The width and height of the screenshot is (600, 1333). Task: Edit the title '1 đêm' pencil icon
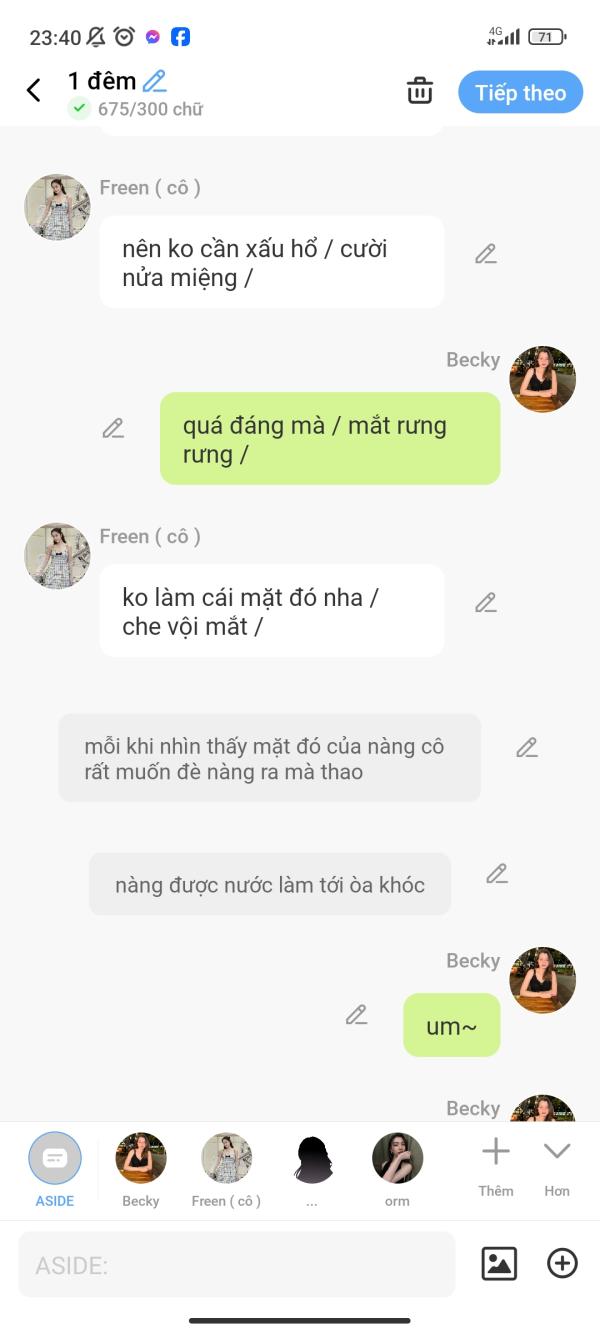coord(154,81)
